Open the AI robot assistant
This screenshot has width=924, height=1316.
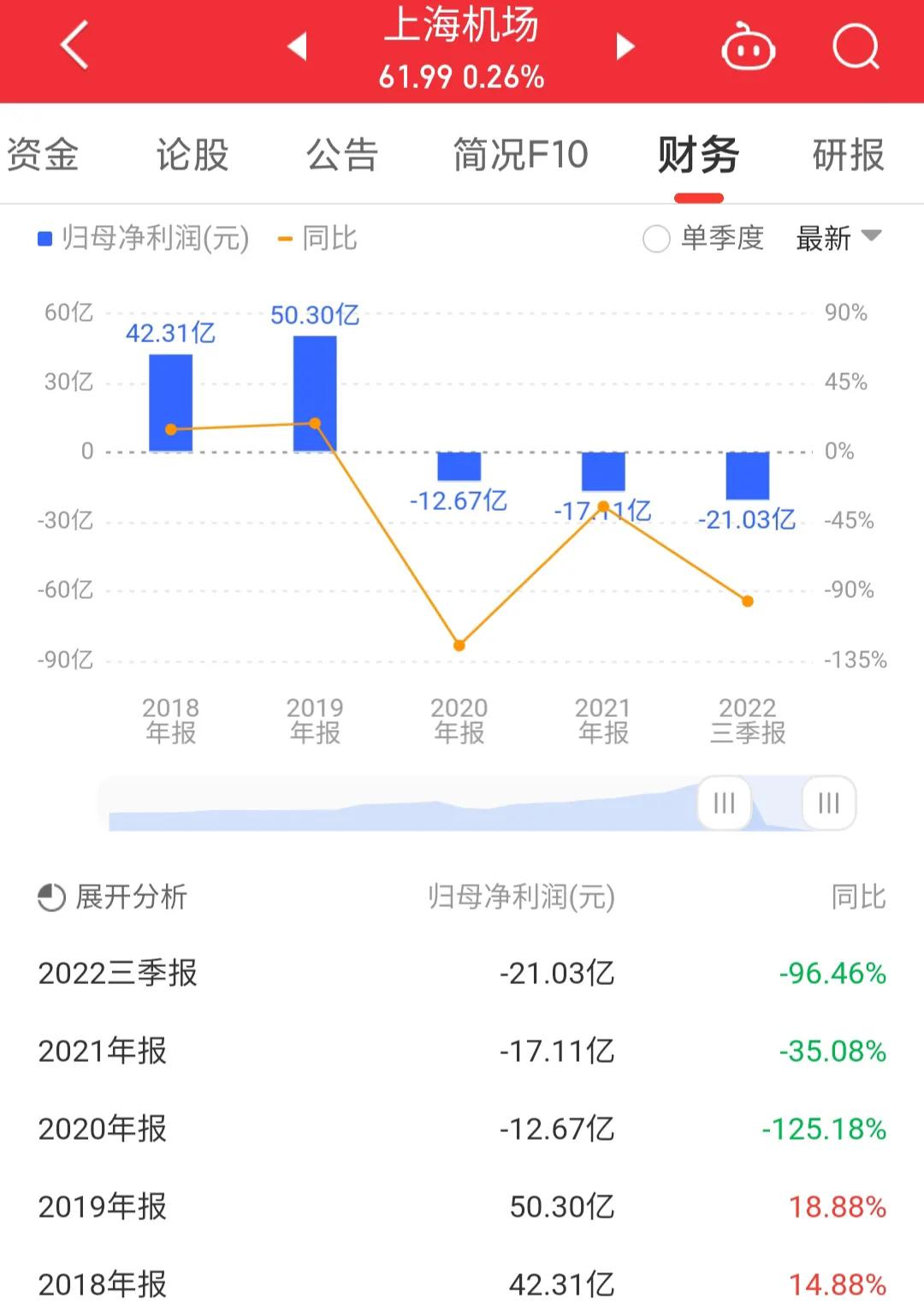[x=746, y=50]
